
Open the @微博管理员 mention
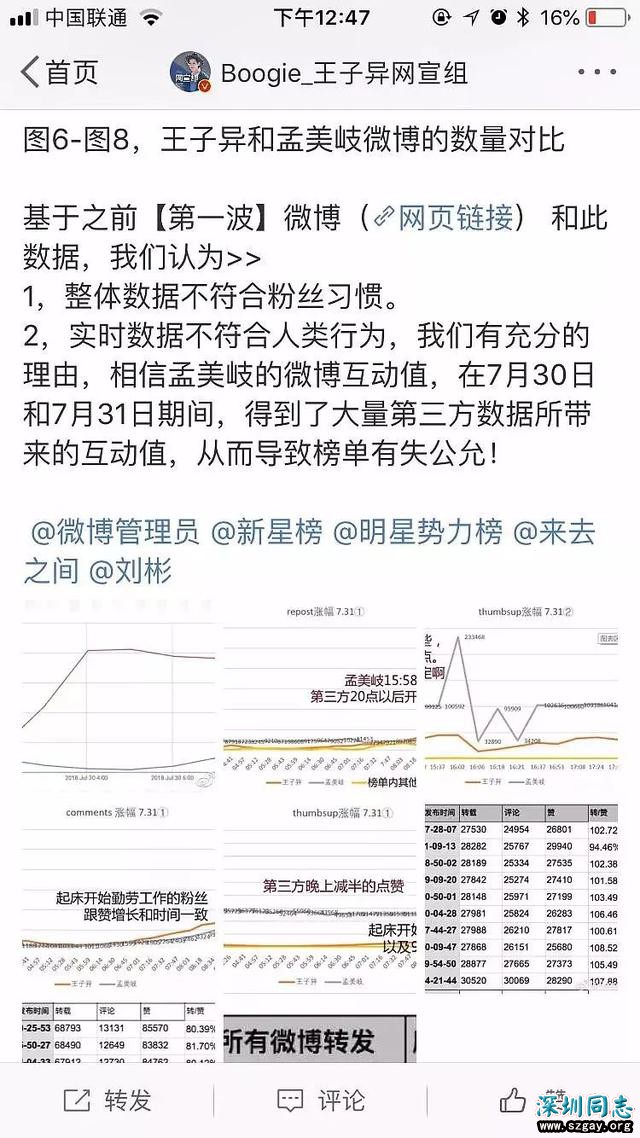pyautogui.click(x=116, y=531)
